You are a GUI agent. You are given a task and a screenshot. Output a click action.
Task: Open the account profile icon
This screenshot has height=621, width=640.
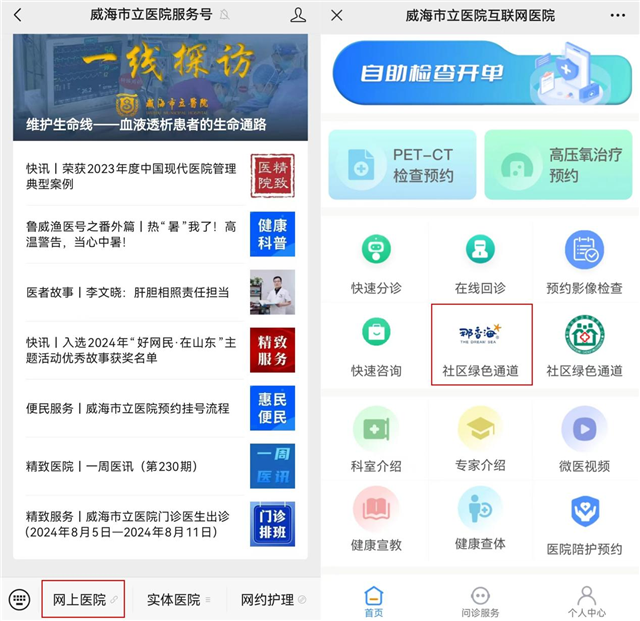pyautogui.click(x=298, y=16)
